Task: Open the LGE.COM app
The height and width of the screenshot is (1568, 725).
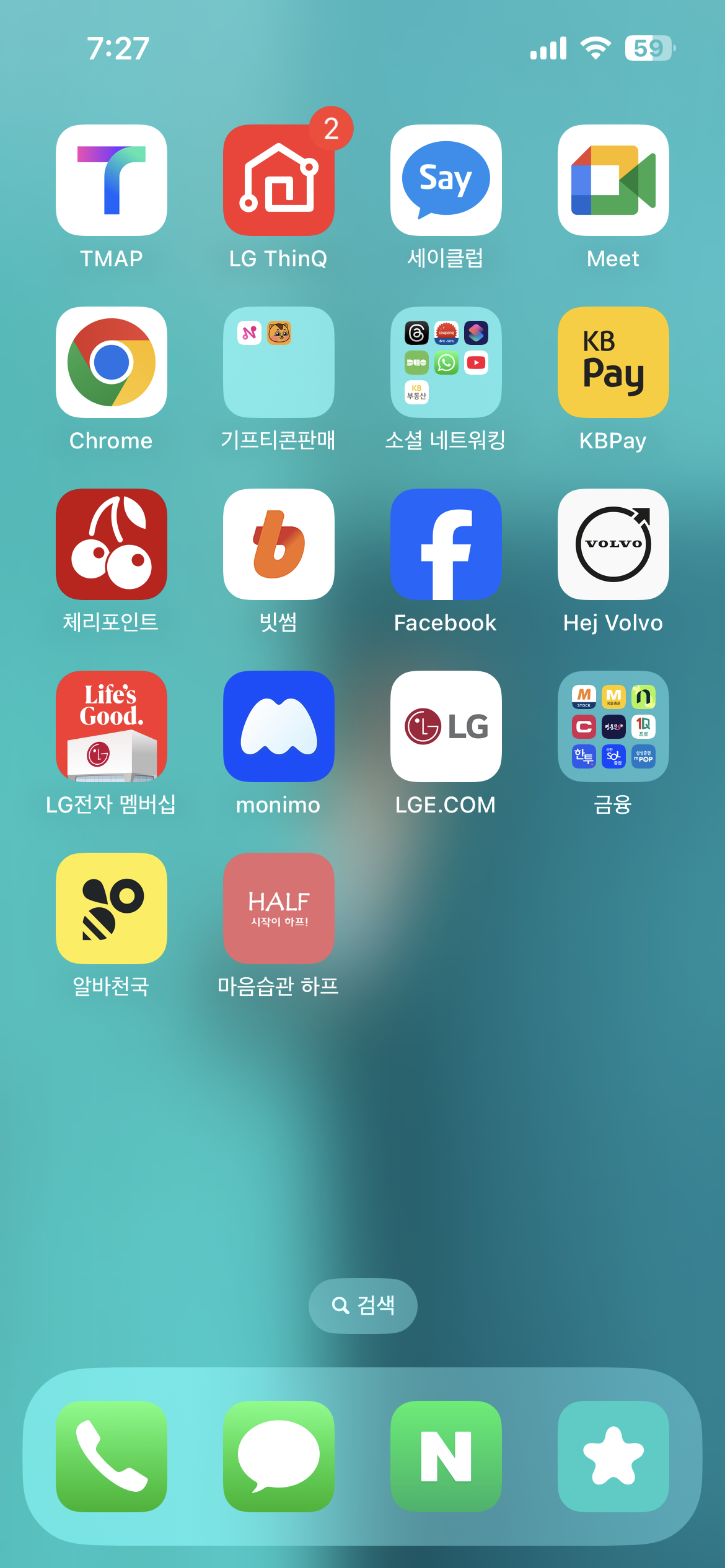Action: 446,726
